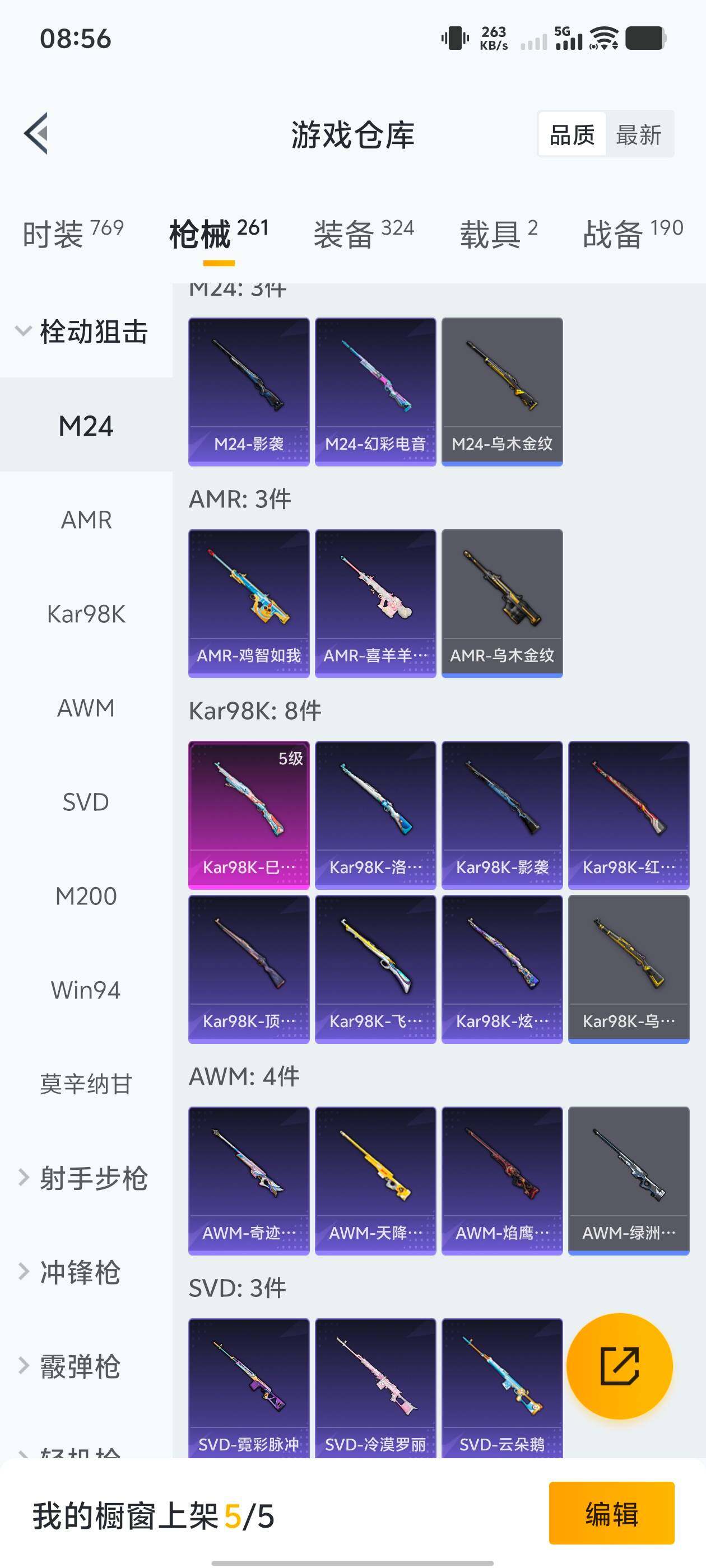Go back using the top-left arrow
Image resolution: width=706 pixels, height=1568 pixels.
(x=36, y=134)
